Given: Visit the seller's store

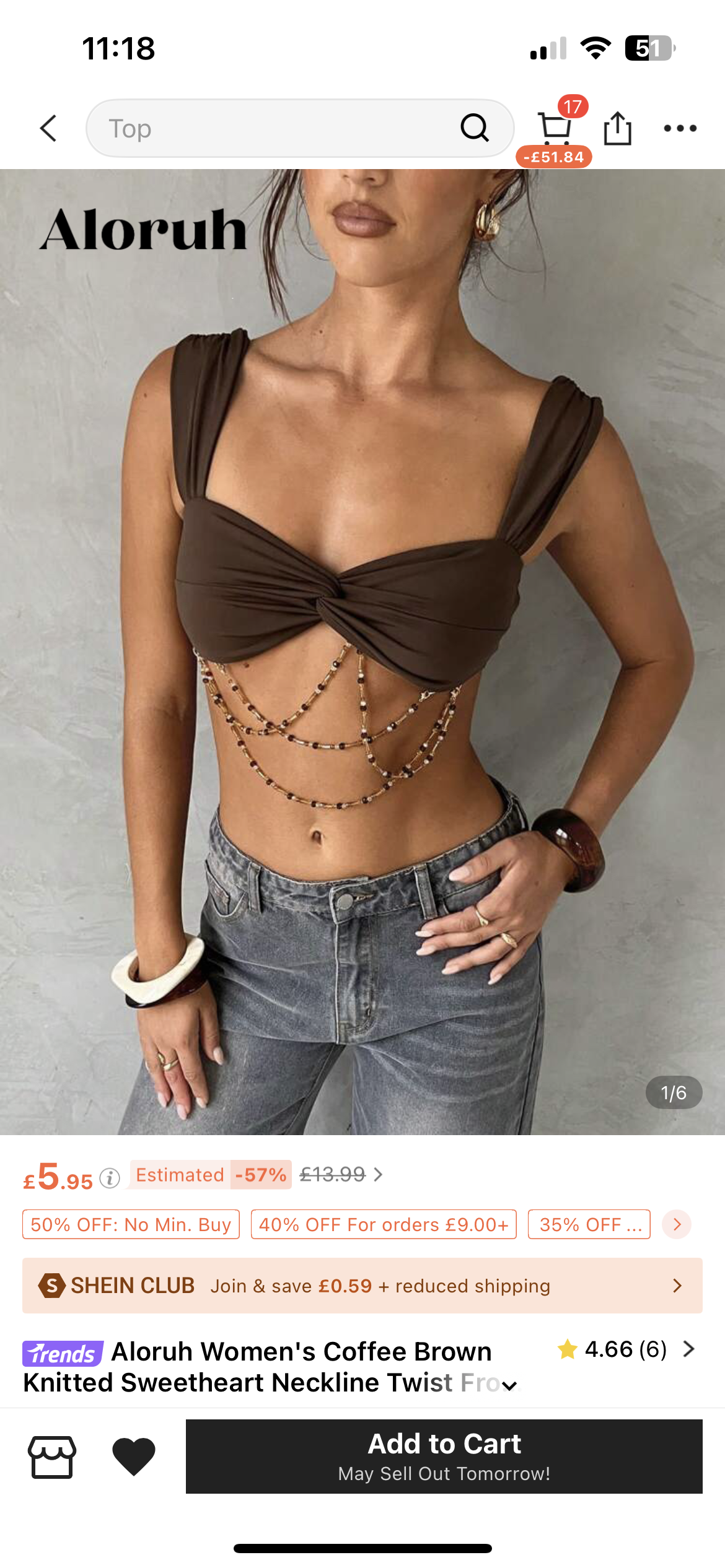Looking at the screenshot, I should tap(52, 1457).
